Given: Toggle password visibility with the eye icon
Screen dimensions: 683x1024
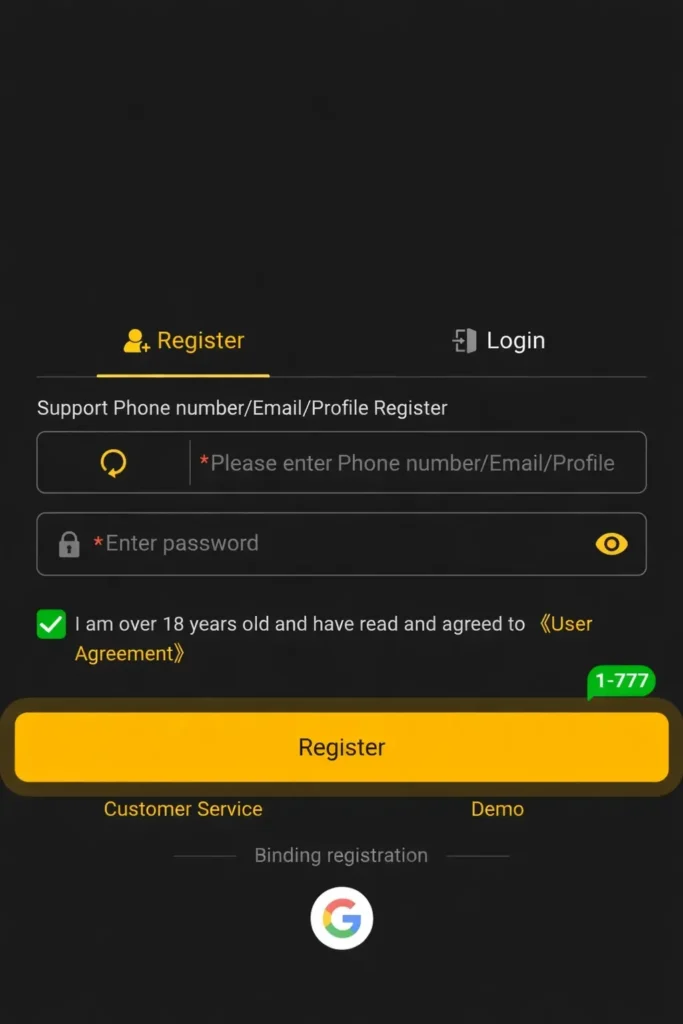Looking at the screenshot, I should pos(611,544).
